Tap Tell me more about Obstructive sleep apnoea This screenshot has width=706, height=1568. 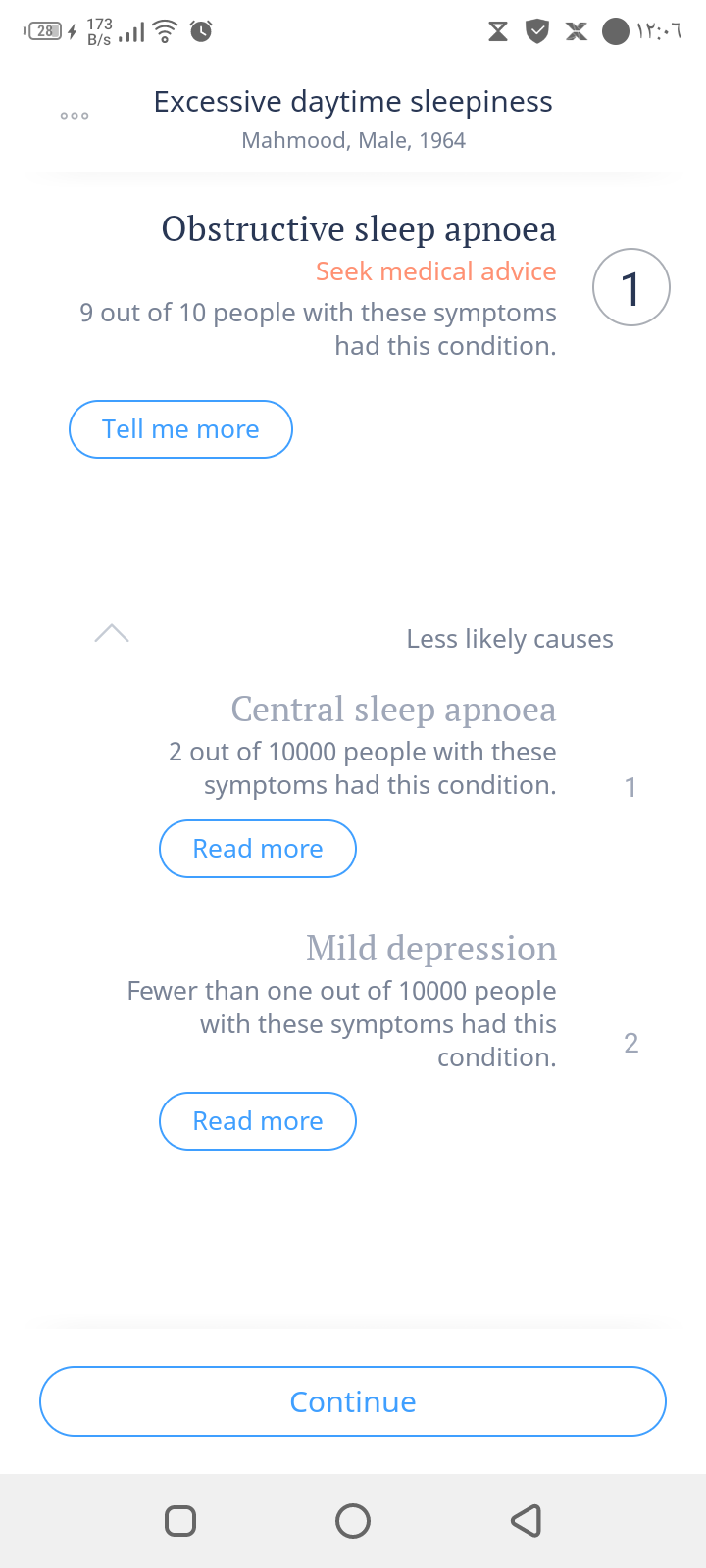[180, 429]
